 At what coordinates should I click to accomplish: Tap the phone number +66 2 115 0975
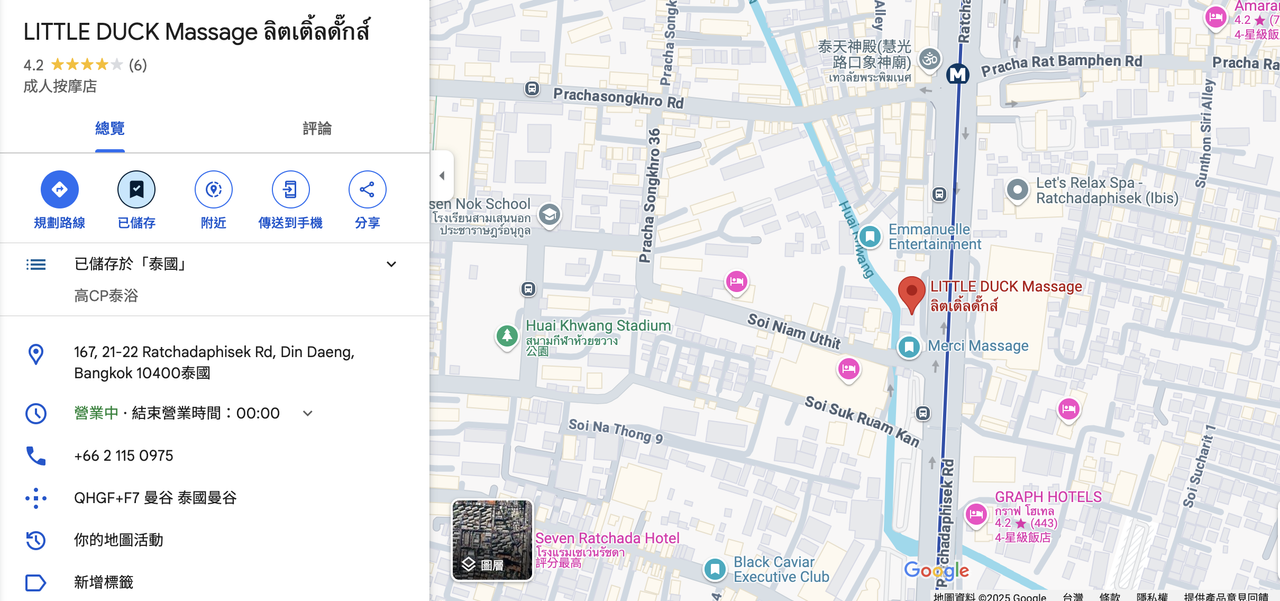coord(124,455)
